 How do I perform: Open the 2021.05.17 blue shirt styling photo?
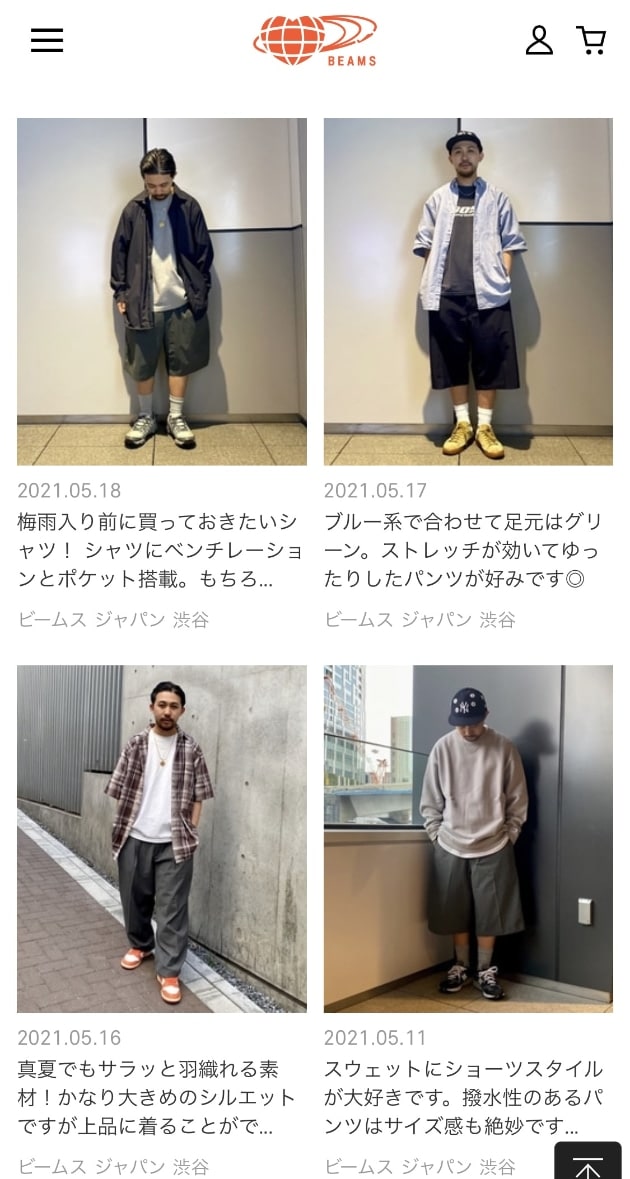tap(468, 292)
